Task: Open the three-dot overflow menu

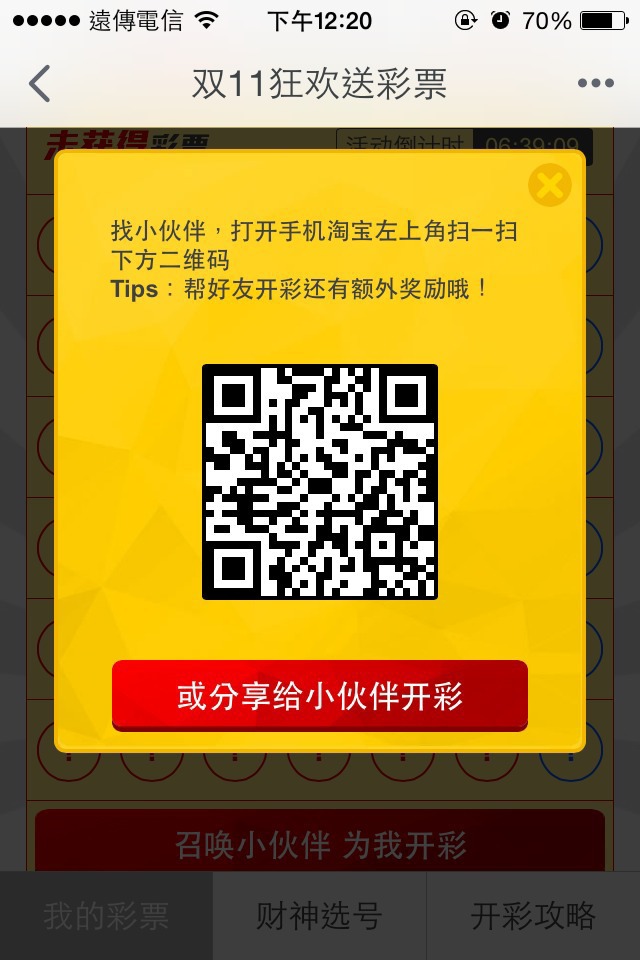Action: [x=595, y=84]
